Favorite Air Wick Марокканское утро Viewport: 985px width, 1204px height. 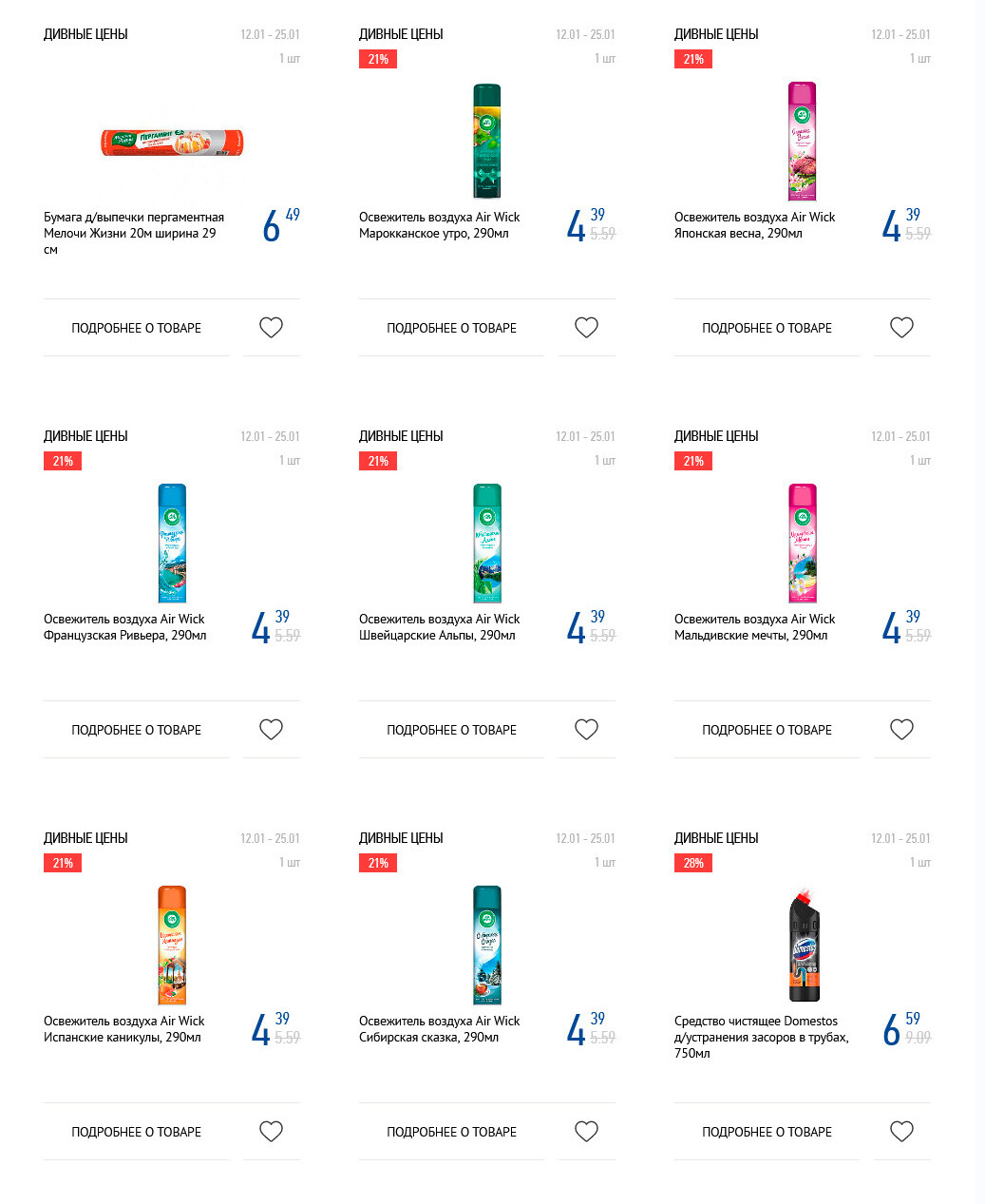[x=586, y=328]
